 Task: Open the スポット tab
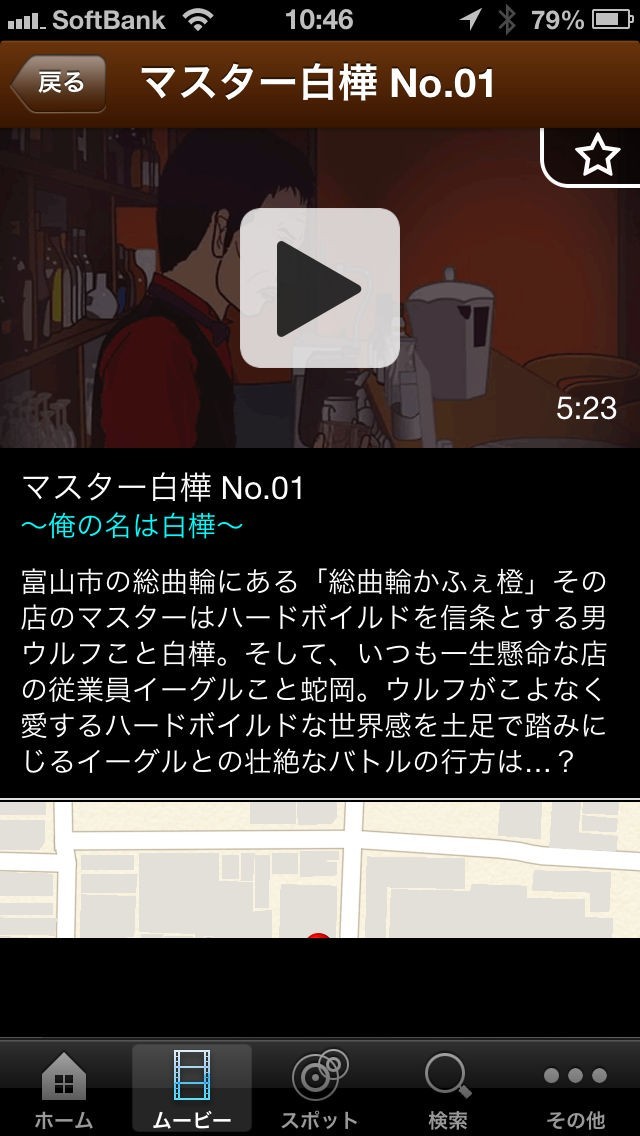click(x=319, y=1088)
